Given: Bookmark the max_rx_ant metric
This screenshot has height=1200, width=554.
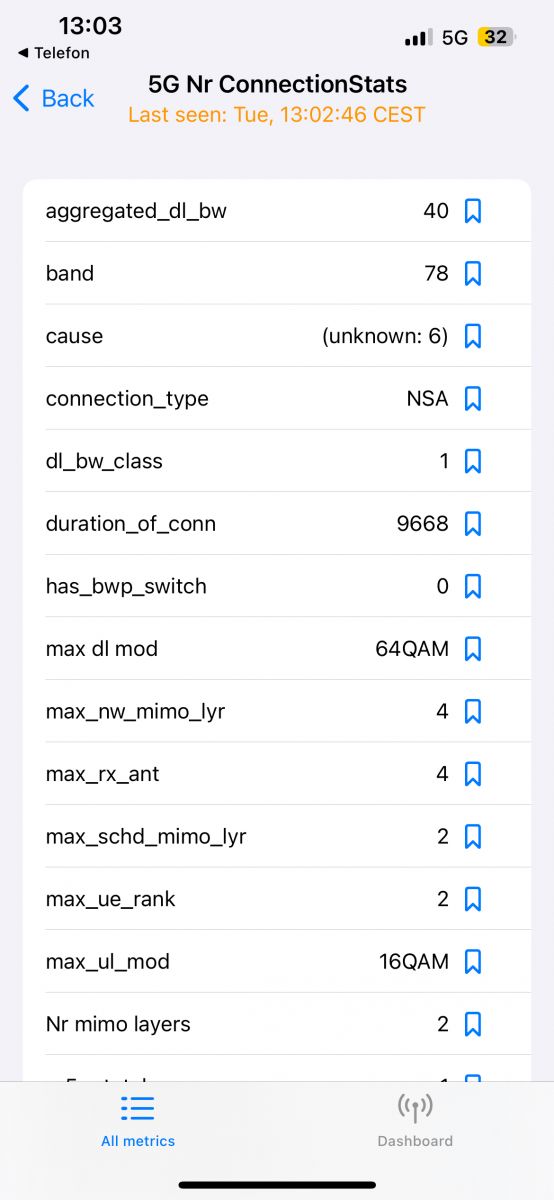Looking at the screenshot, I should [473, 773].
